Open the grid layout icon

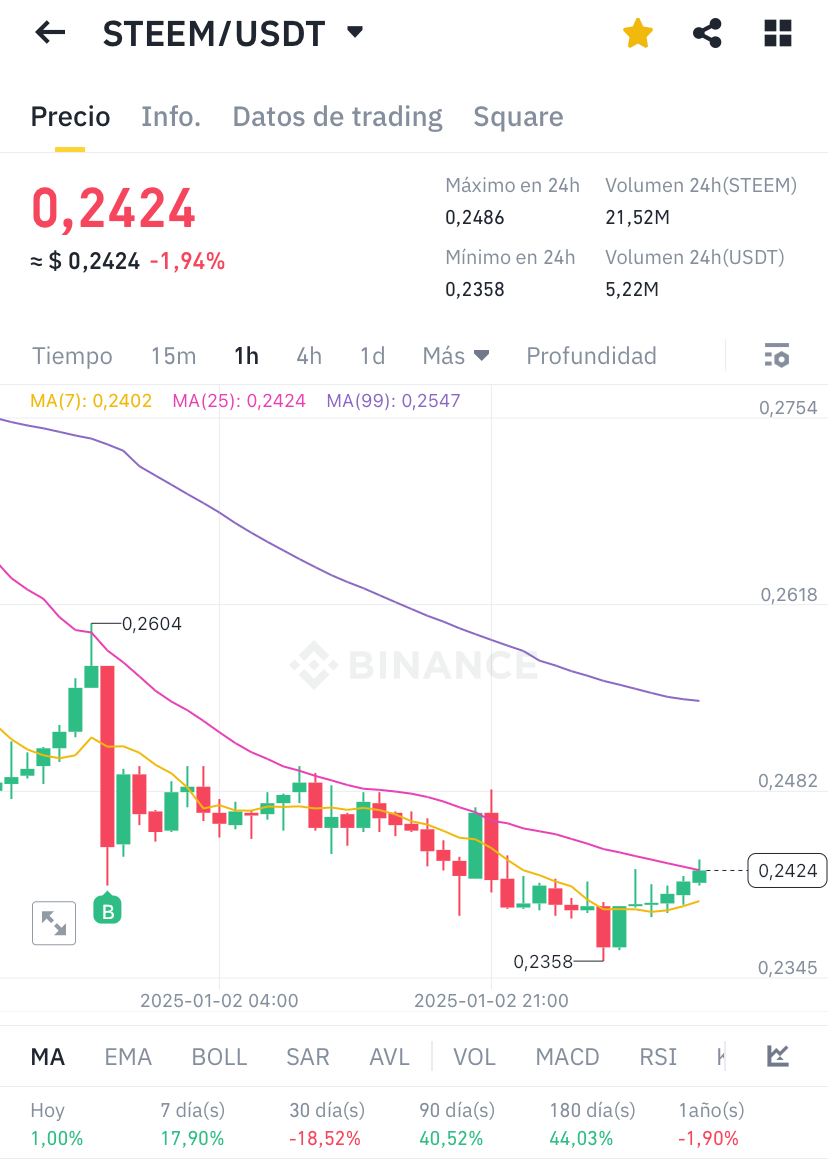[777, 34]
